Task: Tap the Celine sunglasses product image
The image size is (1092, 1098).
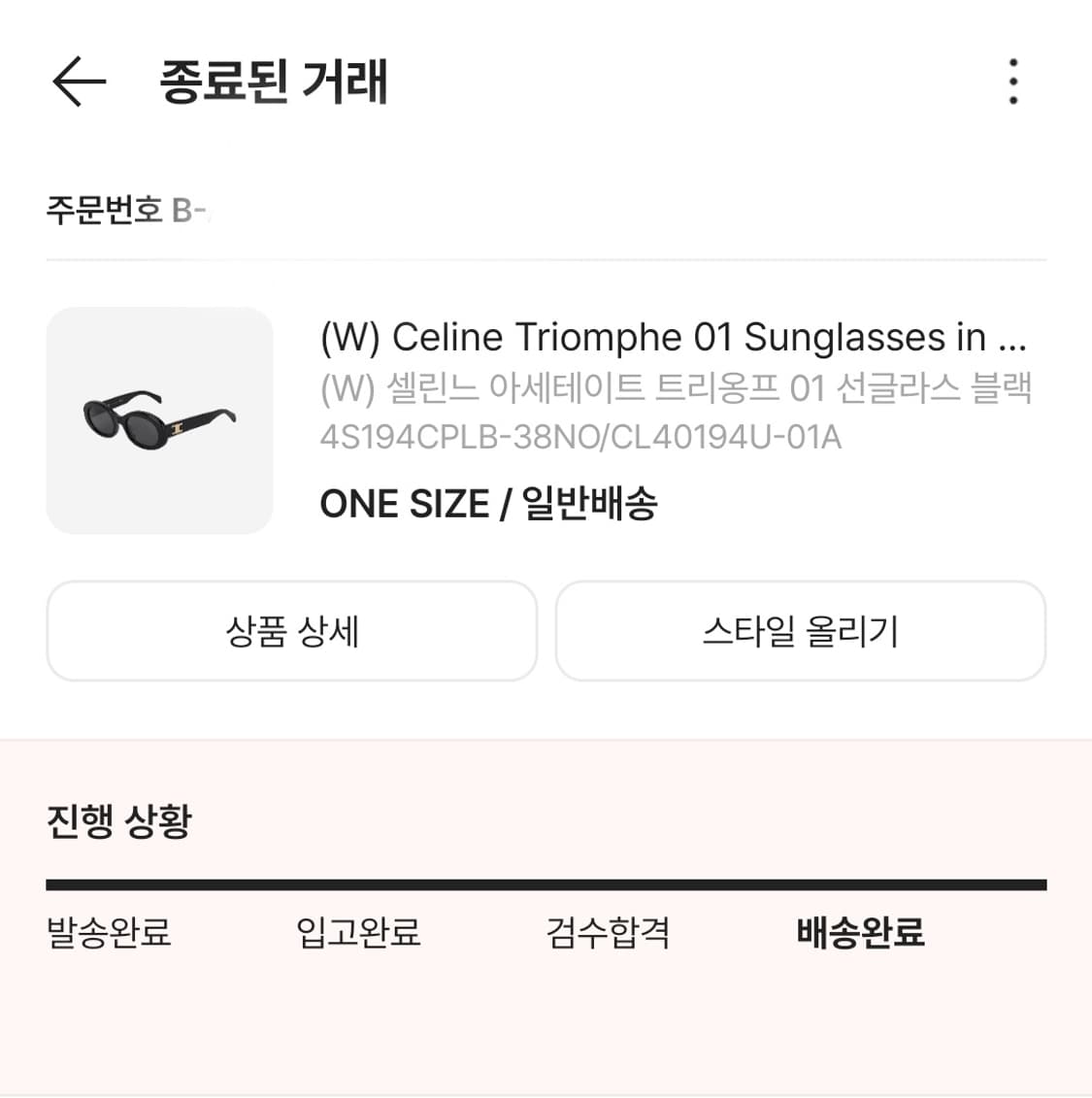Action: point(158,420)
